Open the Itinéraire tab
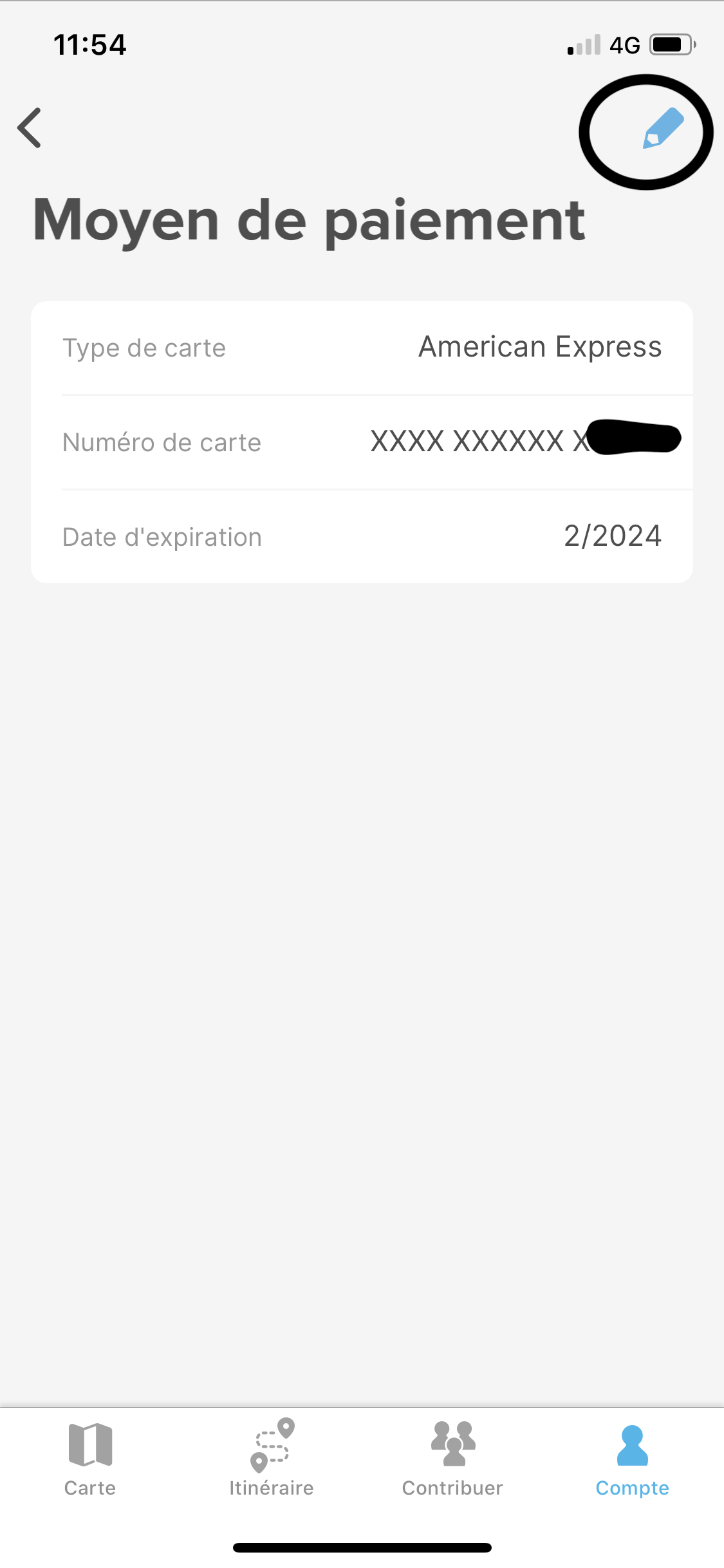Screen dimensions: 724x1568 click(272, 1459)
